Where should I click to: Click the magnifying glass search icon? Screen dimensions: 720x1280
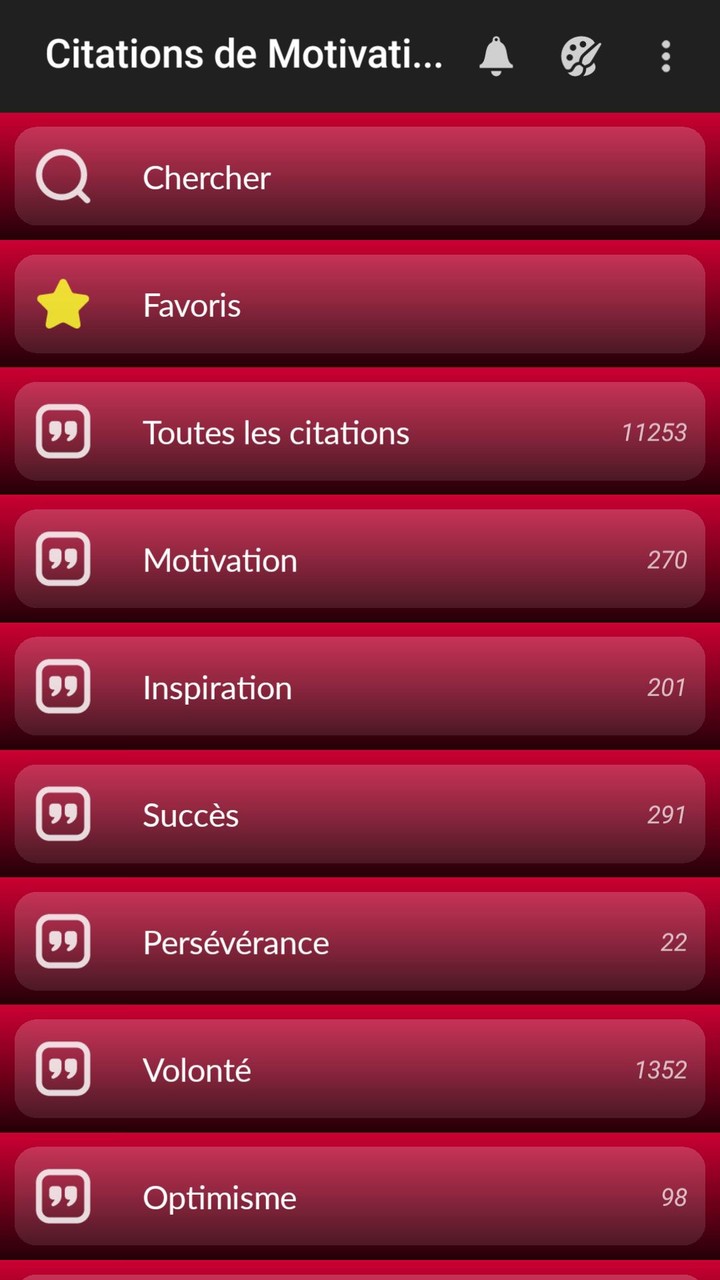click(x=62, y=176)
